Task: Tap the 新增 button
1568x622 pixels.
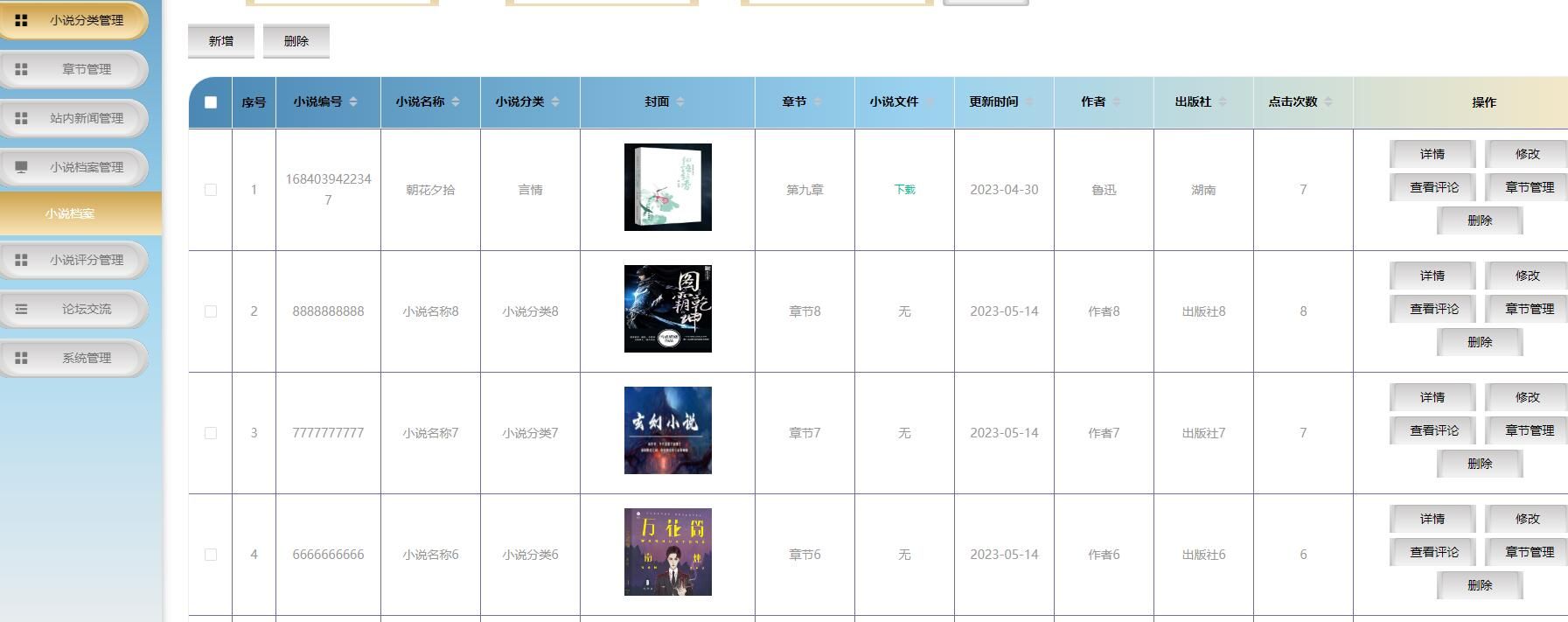Action: click(x=220, y=41)
